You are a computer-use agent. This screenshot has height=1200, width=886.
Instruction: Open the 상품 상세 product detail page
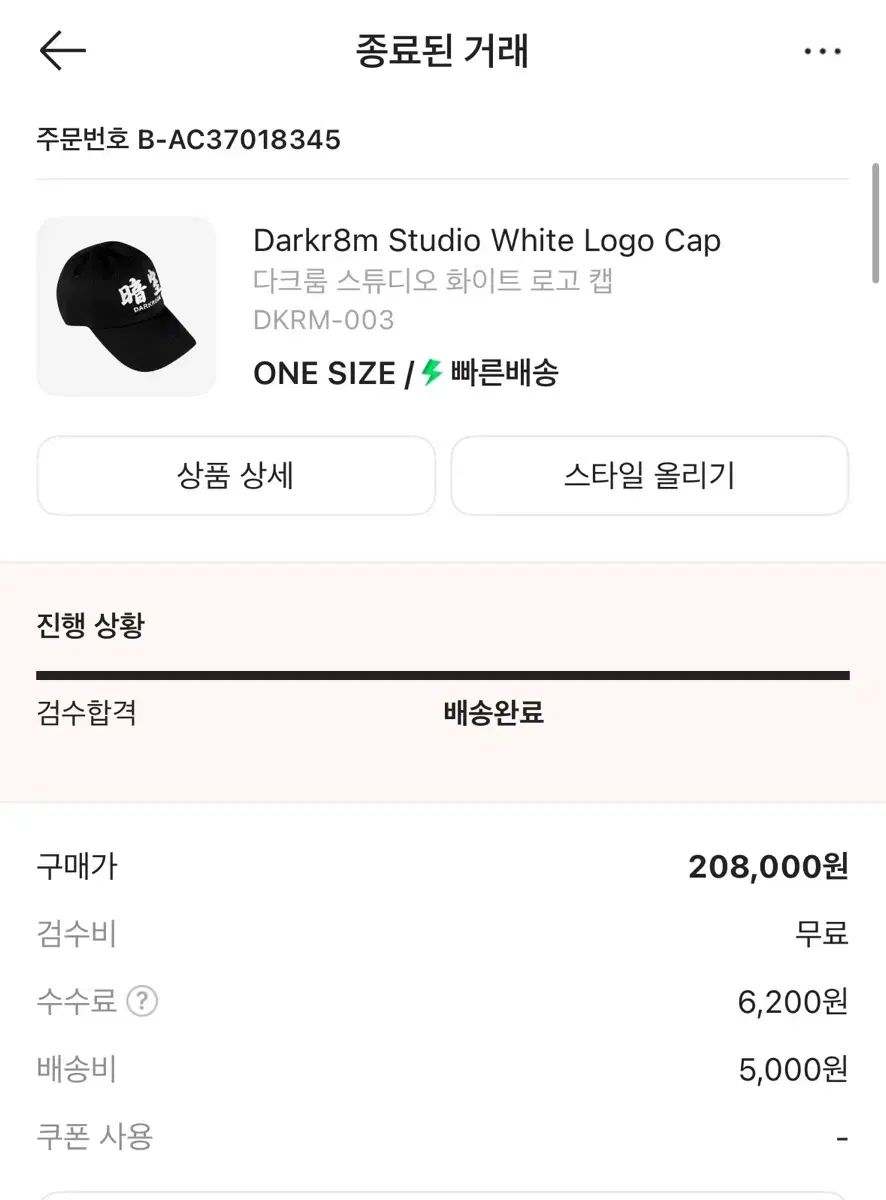(236, 476)
